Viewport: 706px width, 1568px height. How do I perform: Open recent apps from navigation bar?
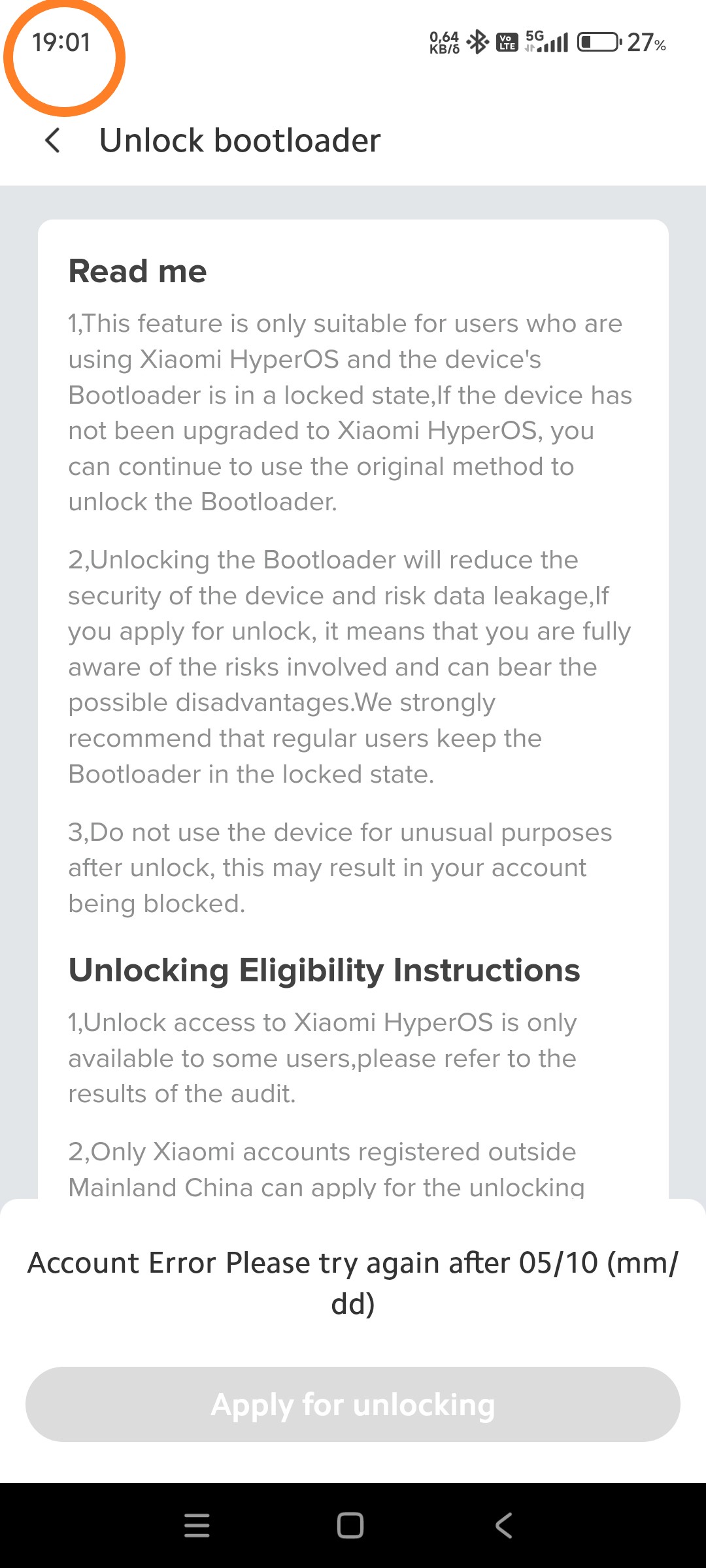[197, 1526]
